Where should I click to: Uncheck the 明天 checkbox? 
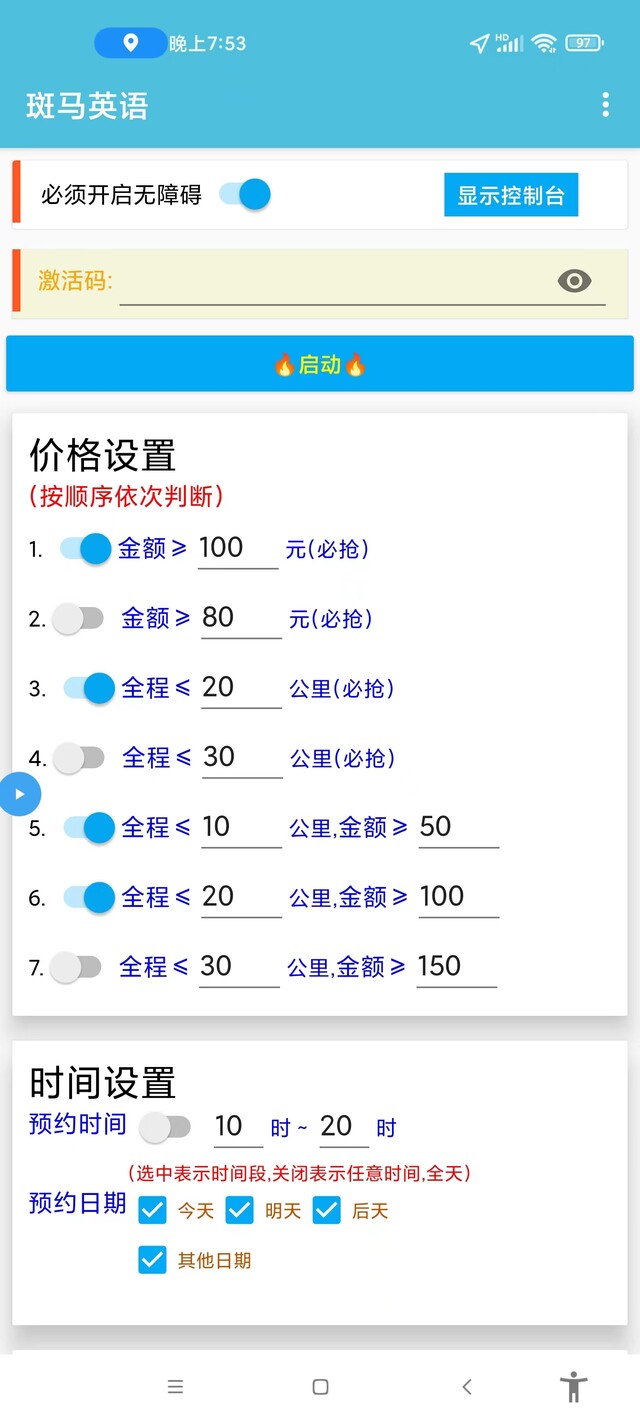point(240,1211)
